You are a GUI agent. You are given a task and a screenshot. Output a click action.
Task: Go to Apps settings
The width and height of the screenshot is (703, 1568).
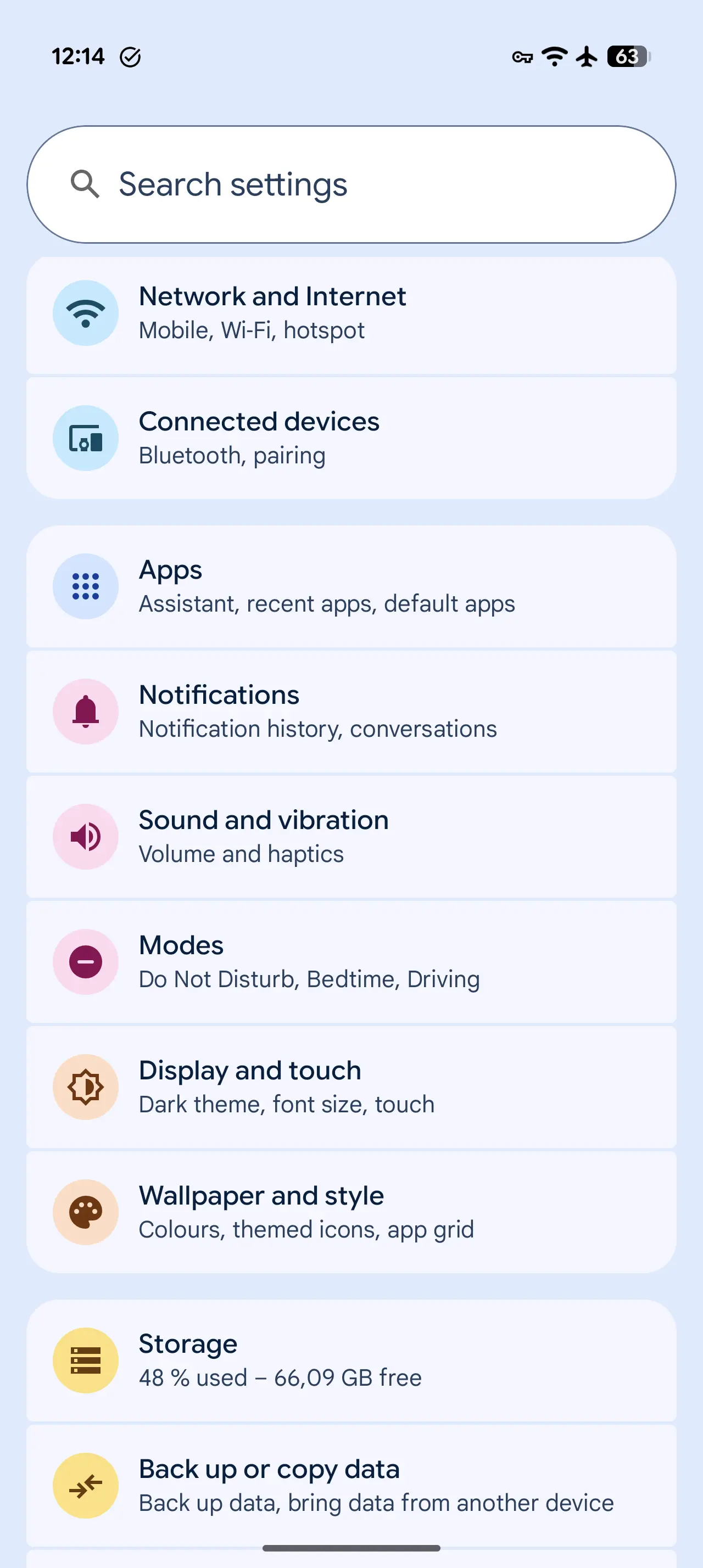coord(351,586)
